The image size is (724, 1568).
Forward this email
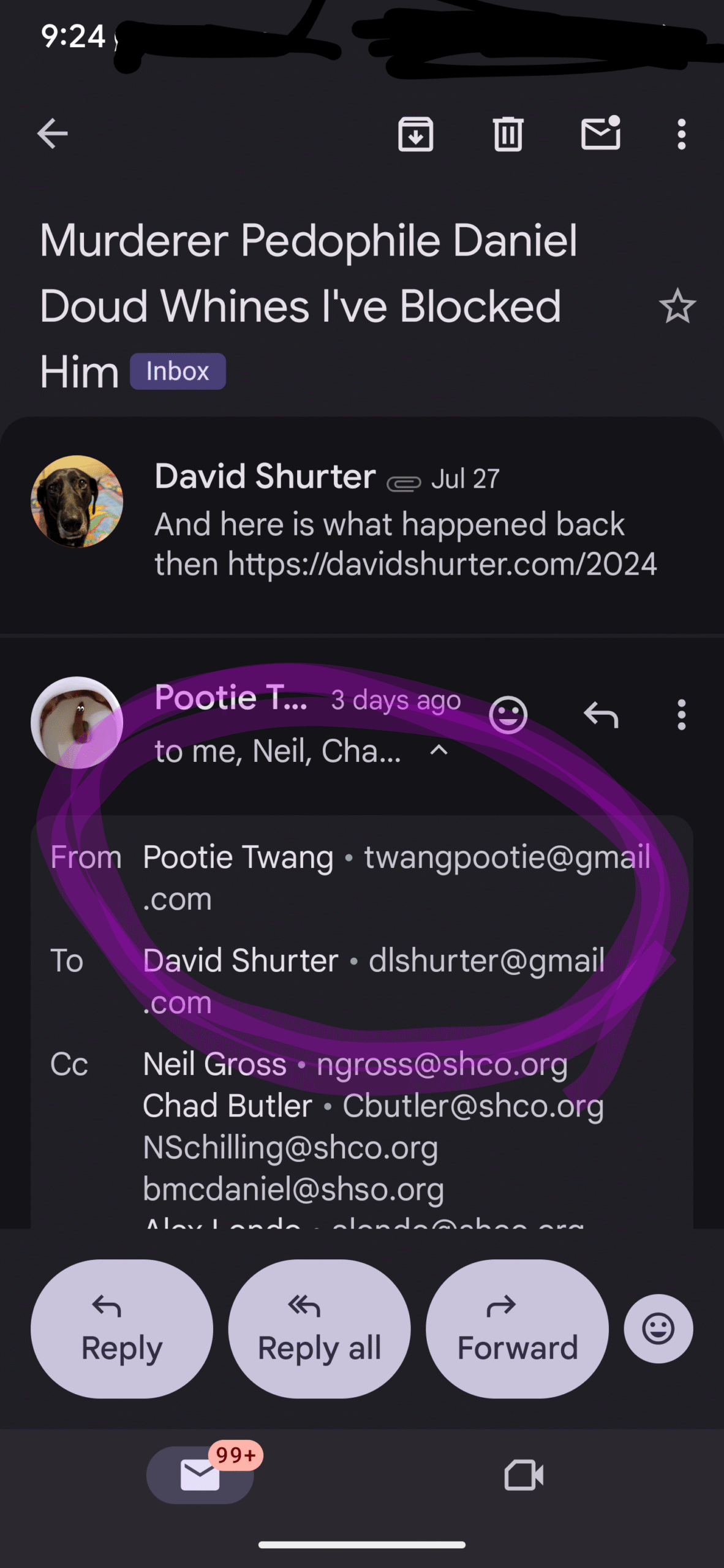click(517, 1329)
